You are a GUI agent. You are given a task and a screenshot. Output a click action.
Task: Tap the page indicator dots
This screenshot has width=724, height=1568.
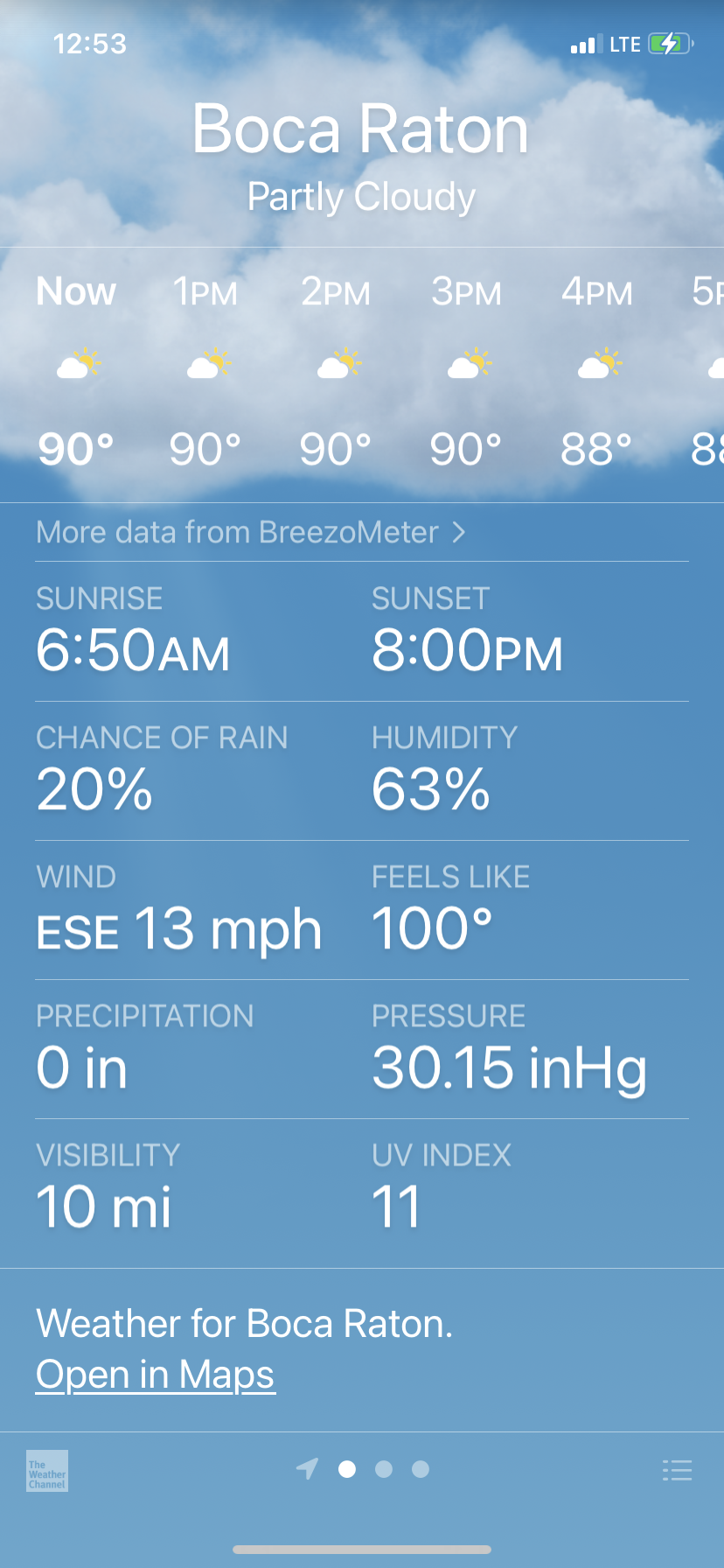coord(383,1469)
